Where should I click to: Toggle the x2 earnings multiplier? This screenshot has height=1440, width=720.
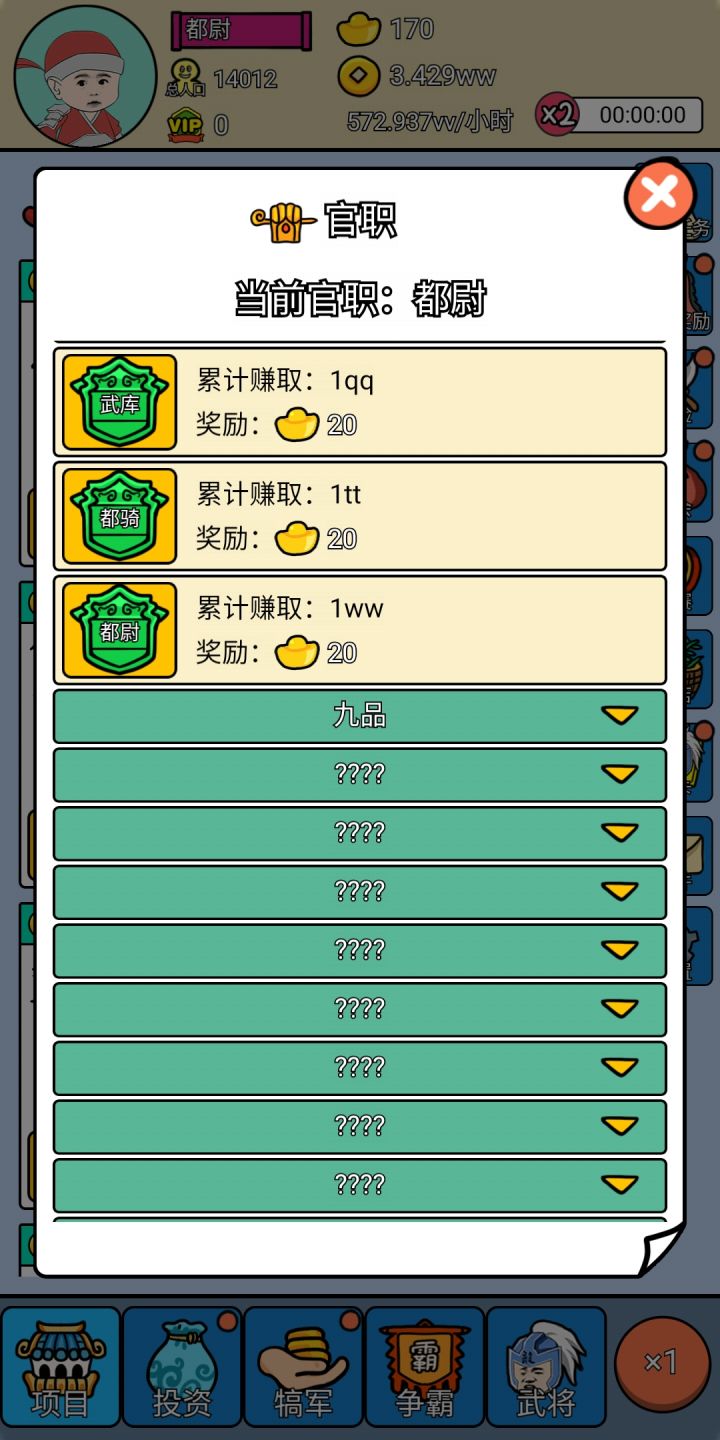pyautogui.click(x=560, y=114)
